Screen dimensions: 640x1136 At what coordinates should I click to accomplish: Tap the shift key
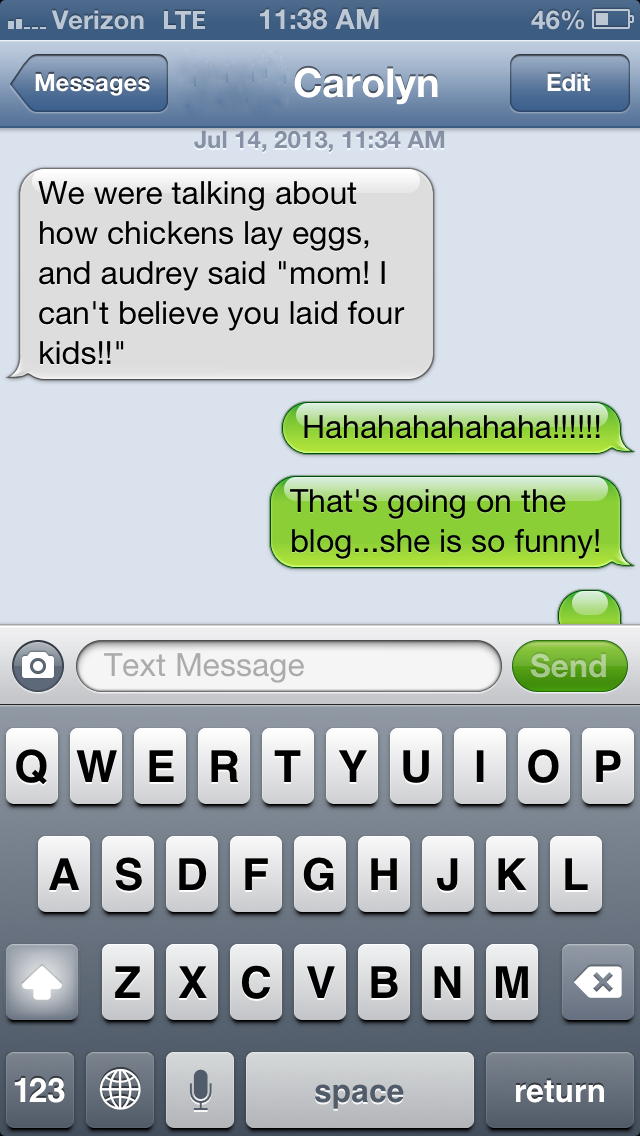coord(42,982)
